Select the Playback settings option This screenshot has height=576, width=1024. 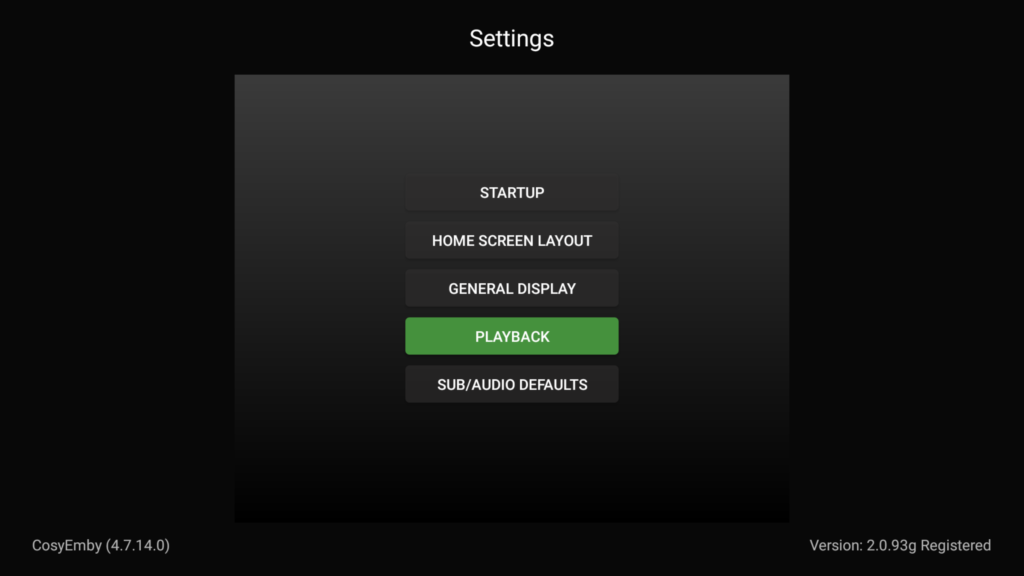point(511,336)
